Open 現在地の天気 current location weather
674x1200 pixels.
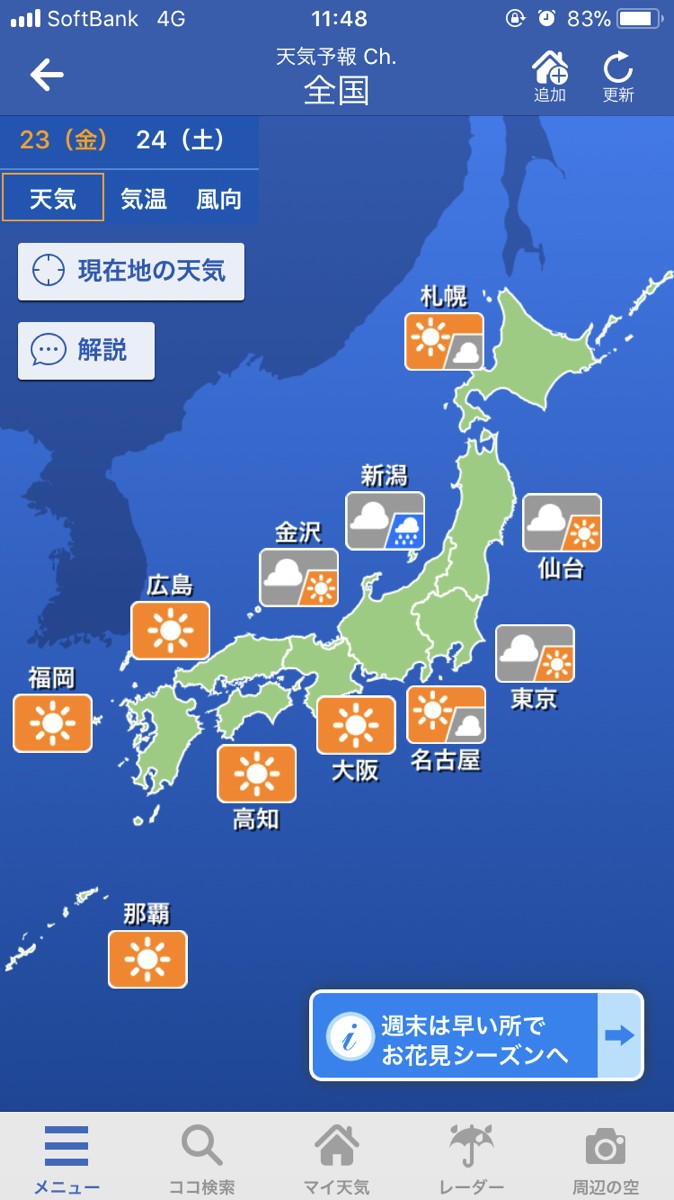[131, 271]
